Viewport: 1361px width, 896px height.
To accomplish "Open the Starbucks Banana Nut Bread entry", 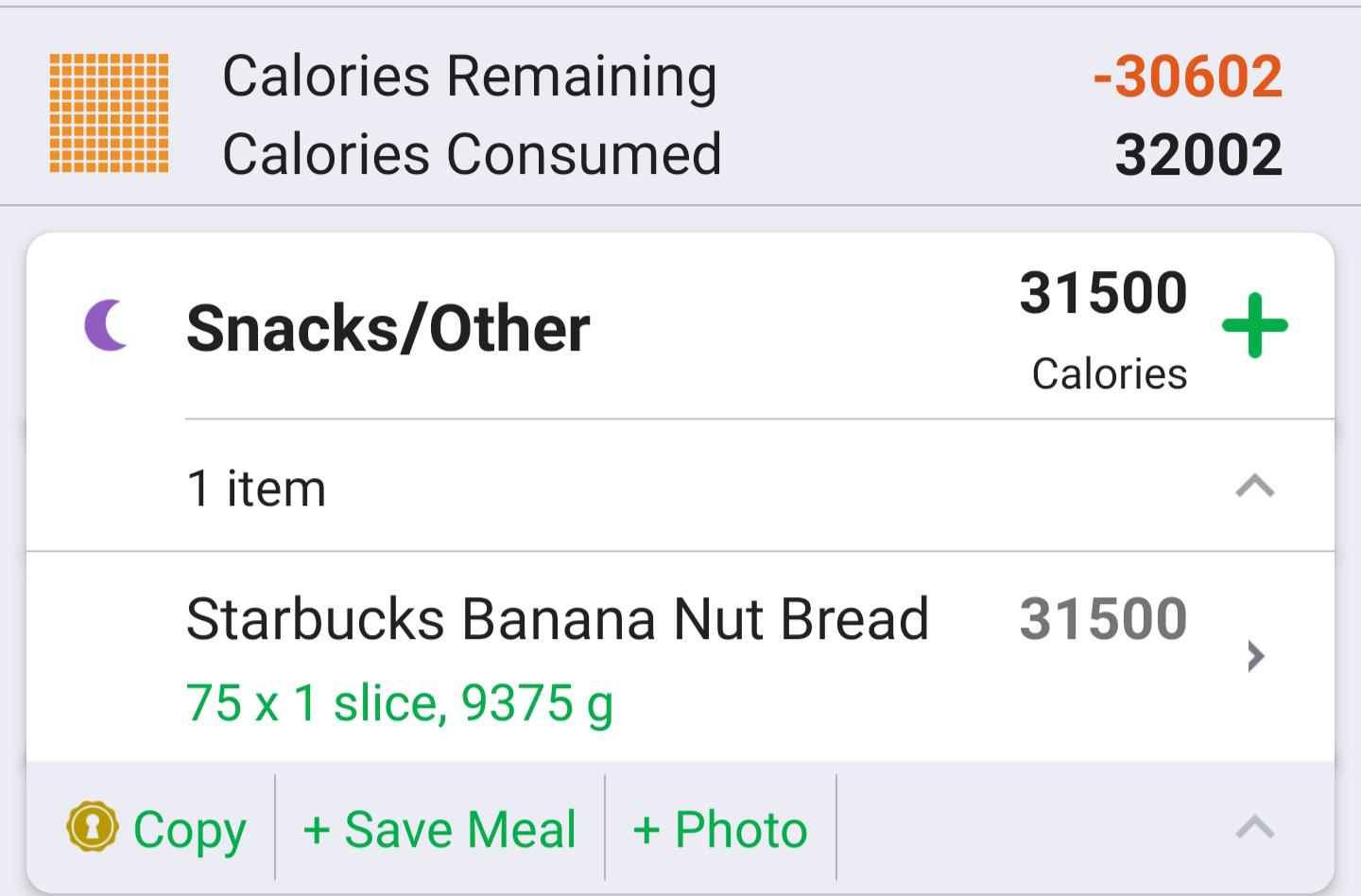I will 662,655.
